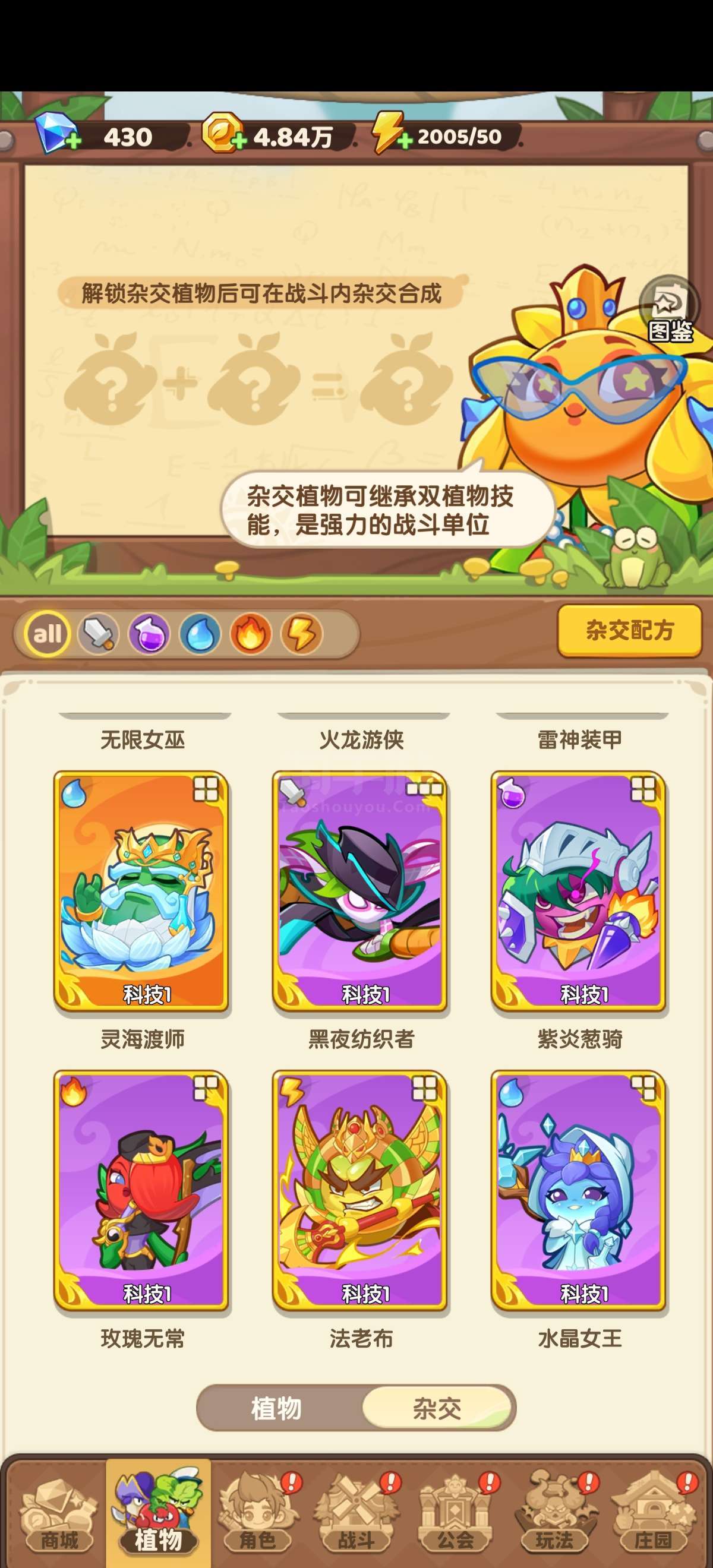713x1568 pixels.
Task: Select the 法老布 card
Action: point(359,1191)
